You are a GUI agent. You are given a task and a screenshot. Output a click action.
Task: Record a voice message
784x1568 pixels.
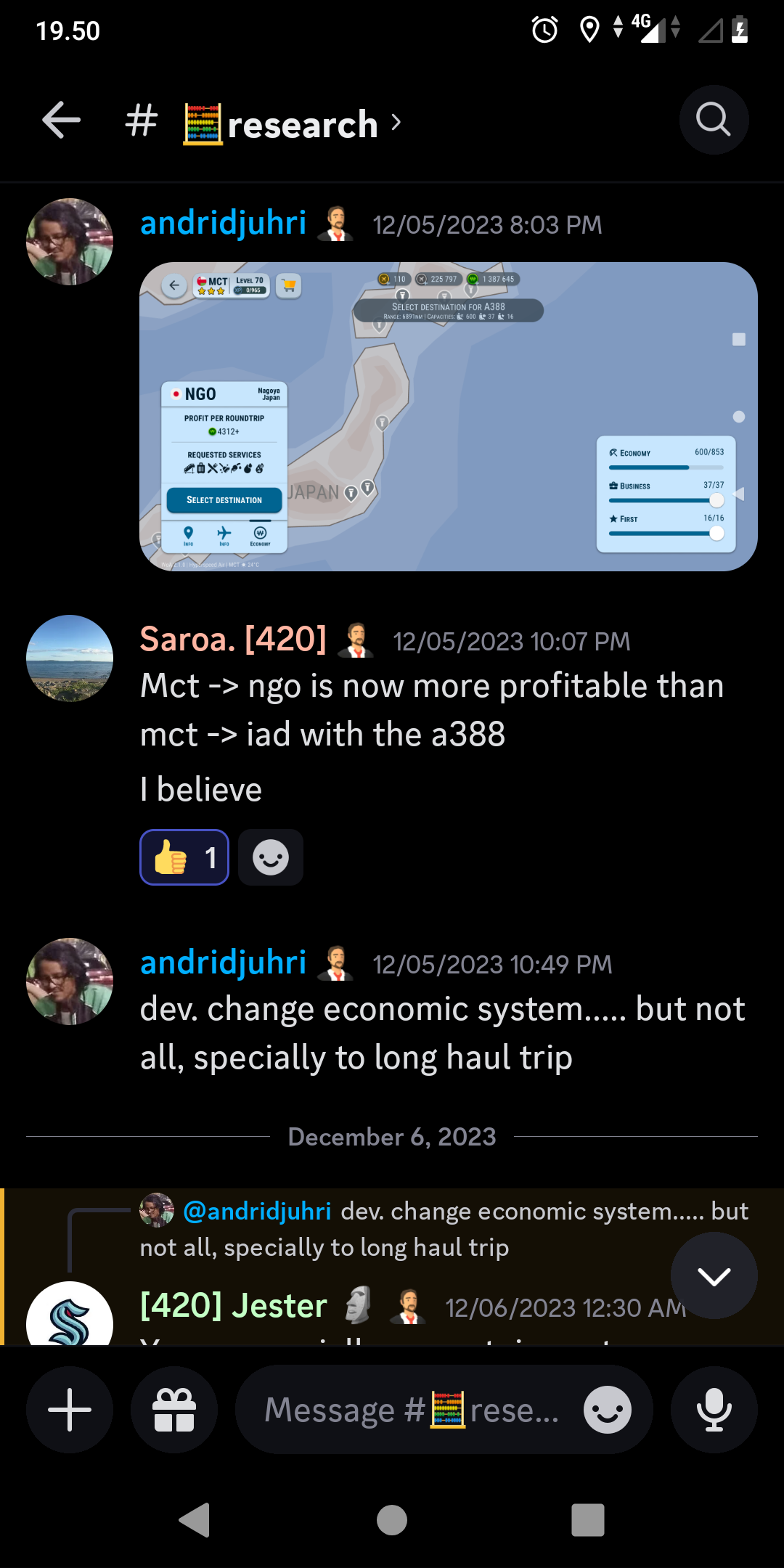coord(714,1410)
